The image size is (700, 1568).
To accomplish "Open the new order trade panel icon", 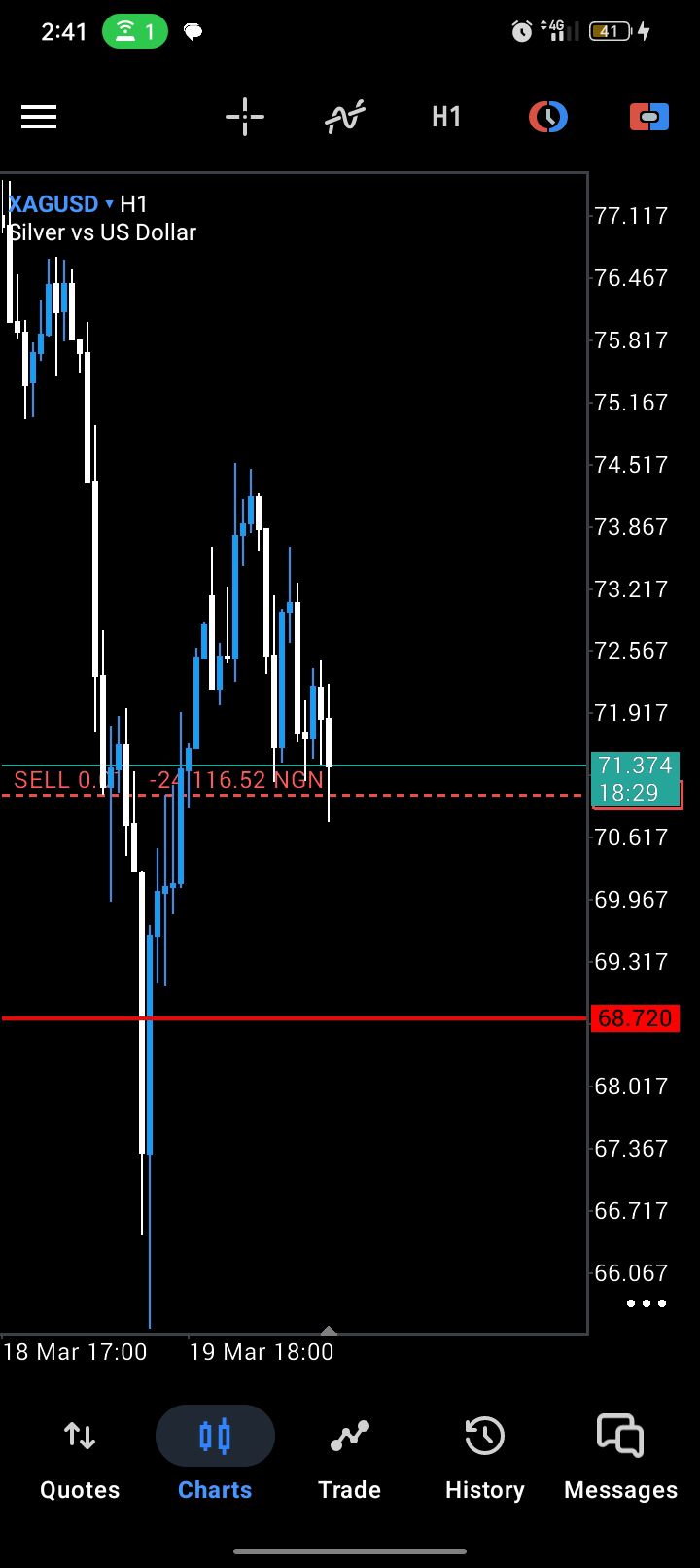I will 649,118.
